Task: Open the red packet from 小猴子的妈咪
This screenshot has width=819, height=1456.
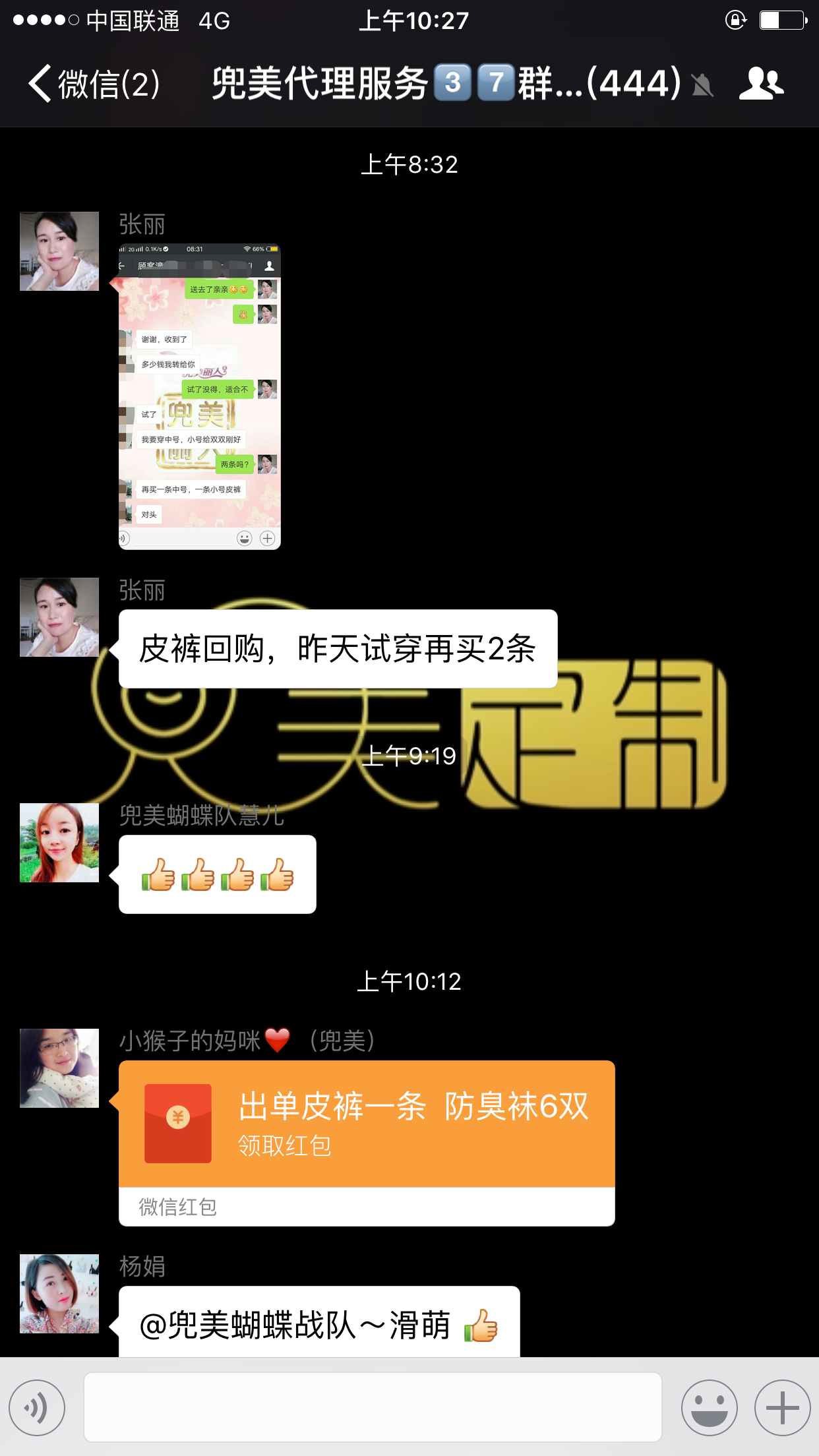Action: 367,1124
